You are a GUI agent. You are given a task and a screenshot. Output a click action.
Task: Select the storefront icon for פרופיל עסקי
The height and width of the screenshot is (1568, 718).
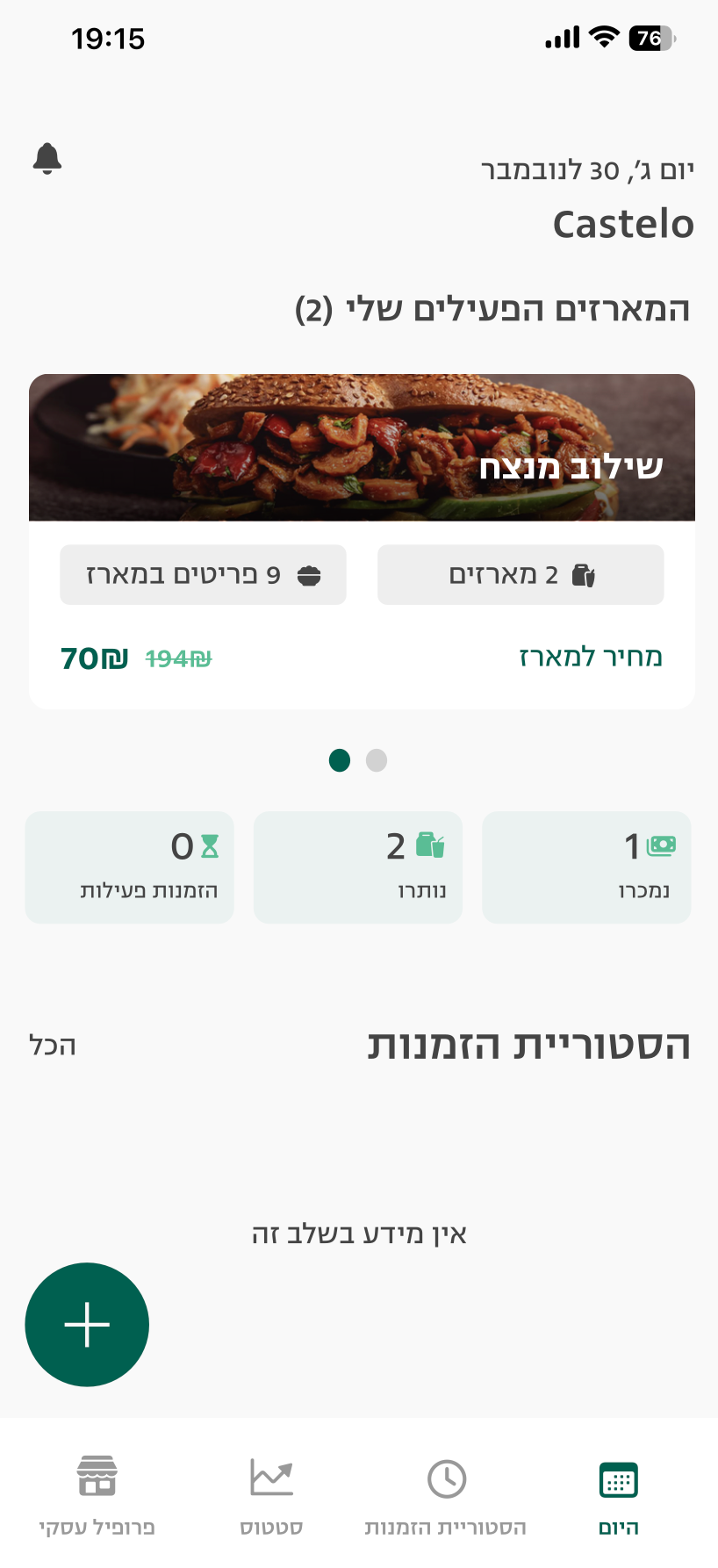point(97,1478)
